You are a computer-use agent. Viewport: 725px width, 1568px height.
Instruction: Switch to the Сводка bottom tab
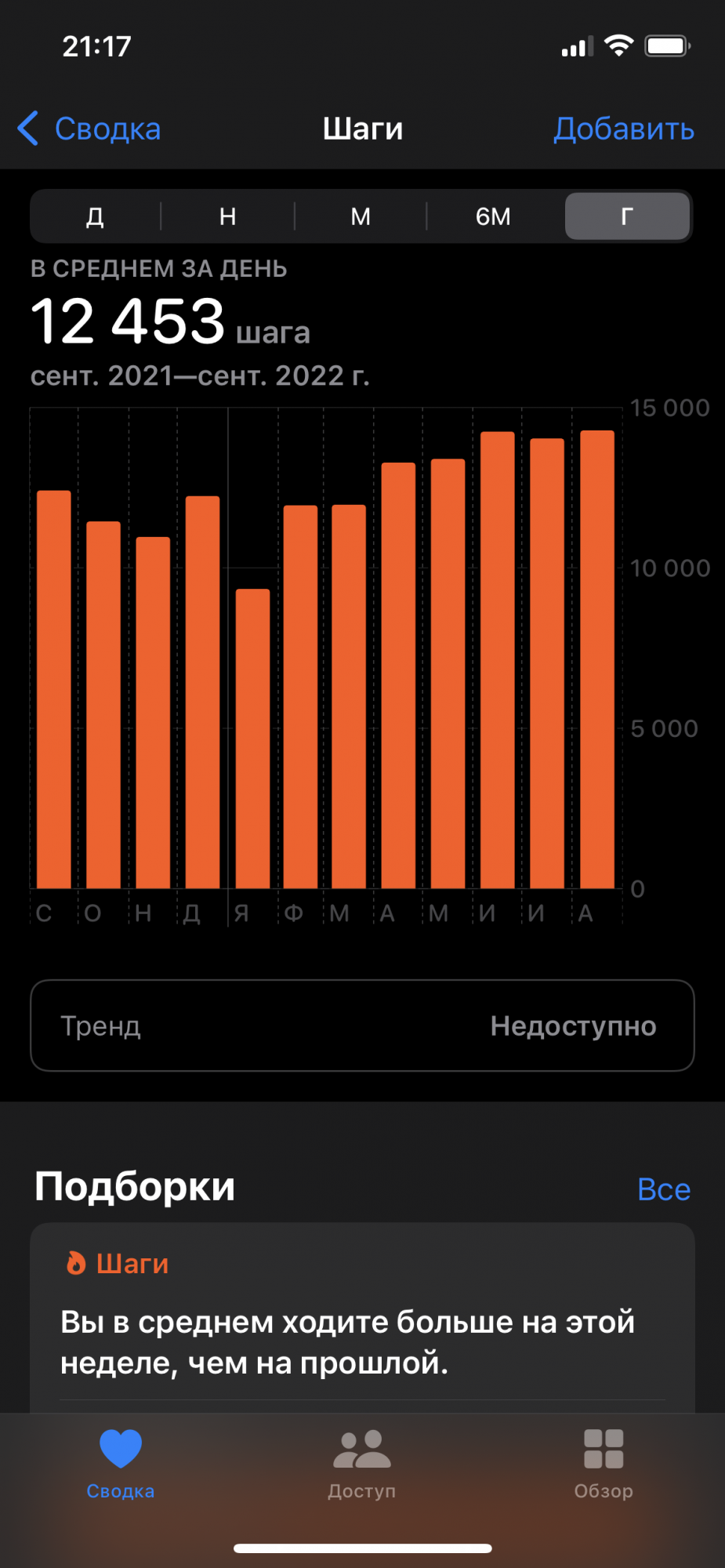tap(121, 1462)
